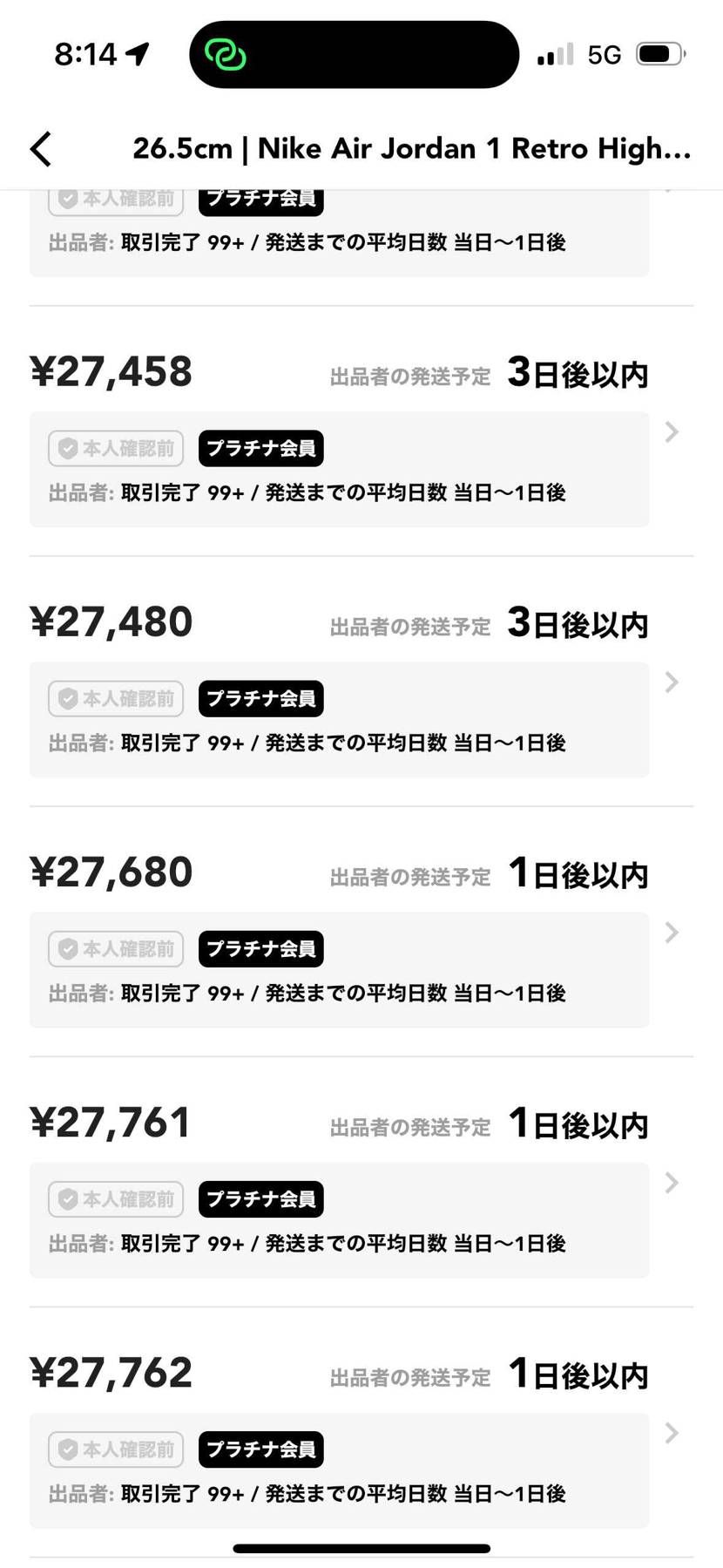Tap the プラチナ会員 badge on the ¥27,458 listing
723x1568 pixels.
point(260,448)
